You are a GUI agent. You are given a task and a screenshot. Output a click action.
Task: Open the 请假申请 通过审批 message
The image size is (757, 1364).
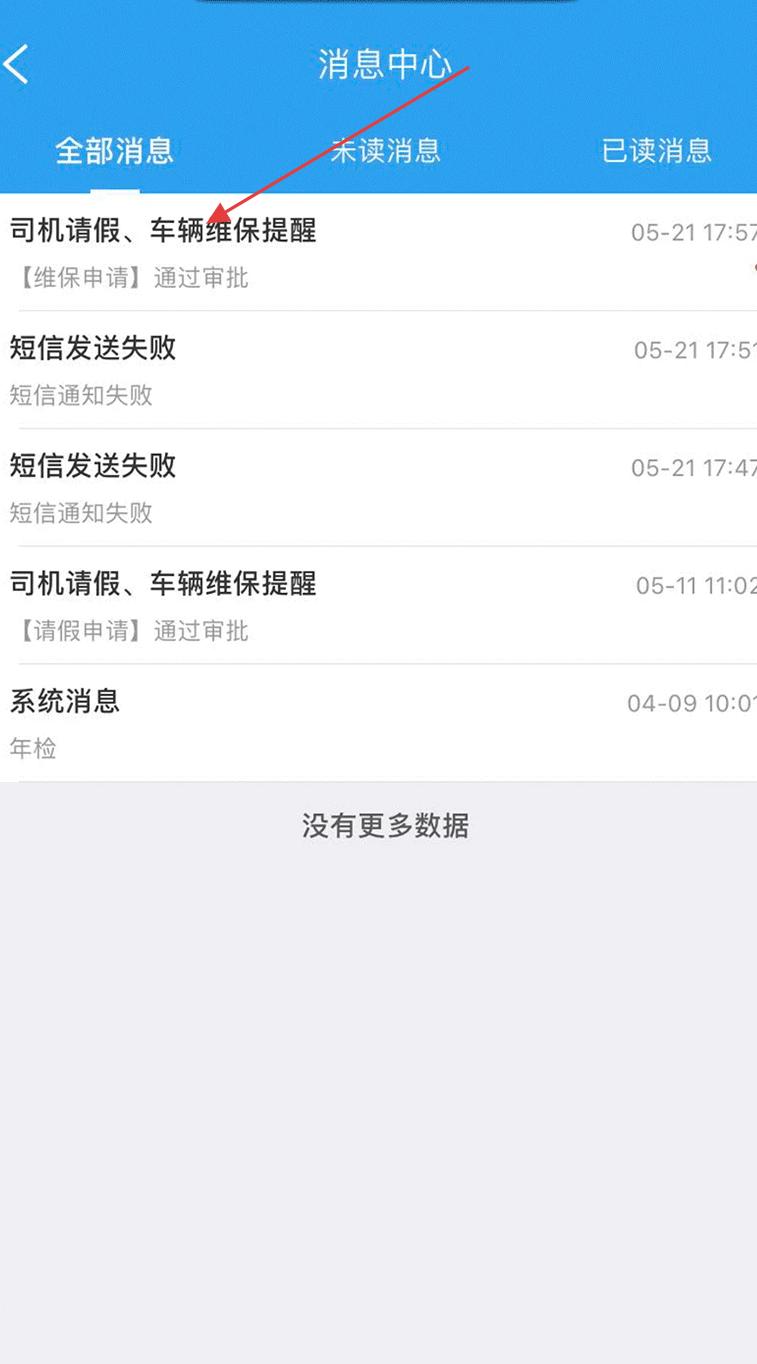(x=378, y=605)
